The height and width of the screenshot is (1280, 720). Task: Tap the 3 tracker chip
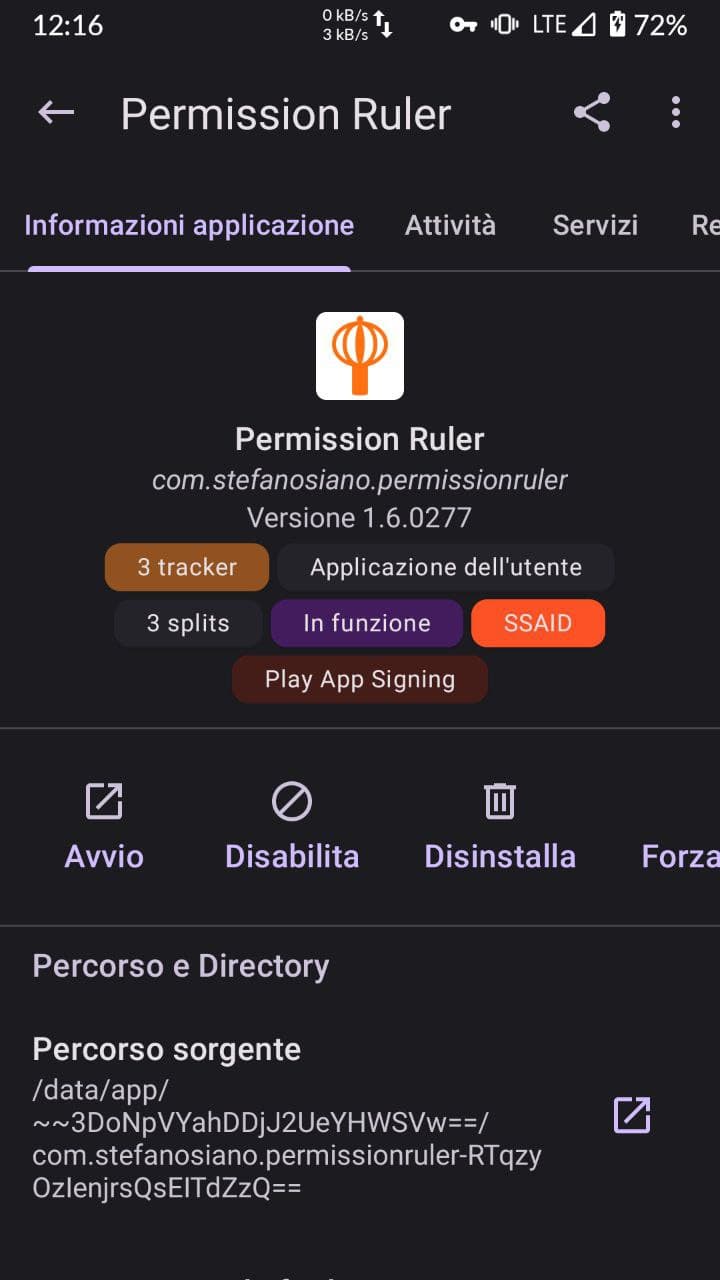click(187, 567)
